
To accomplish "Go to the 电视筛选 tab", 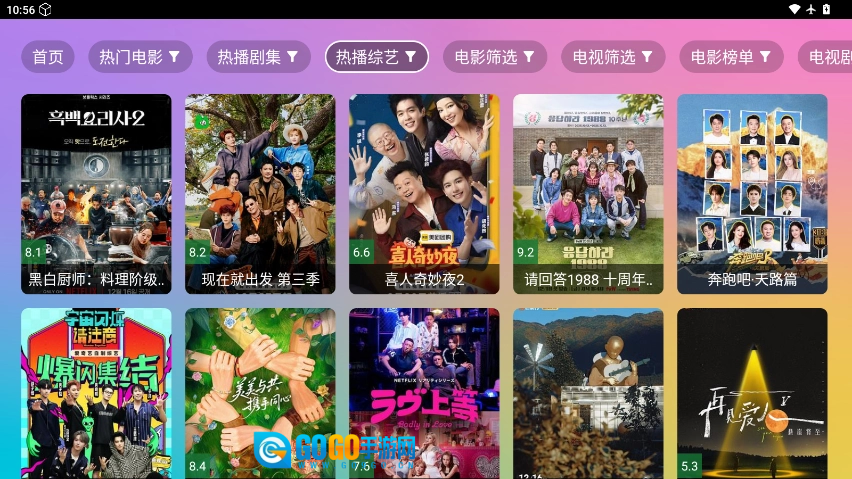I will 613,57.
